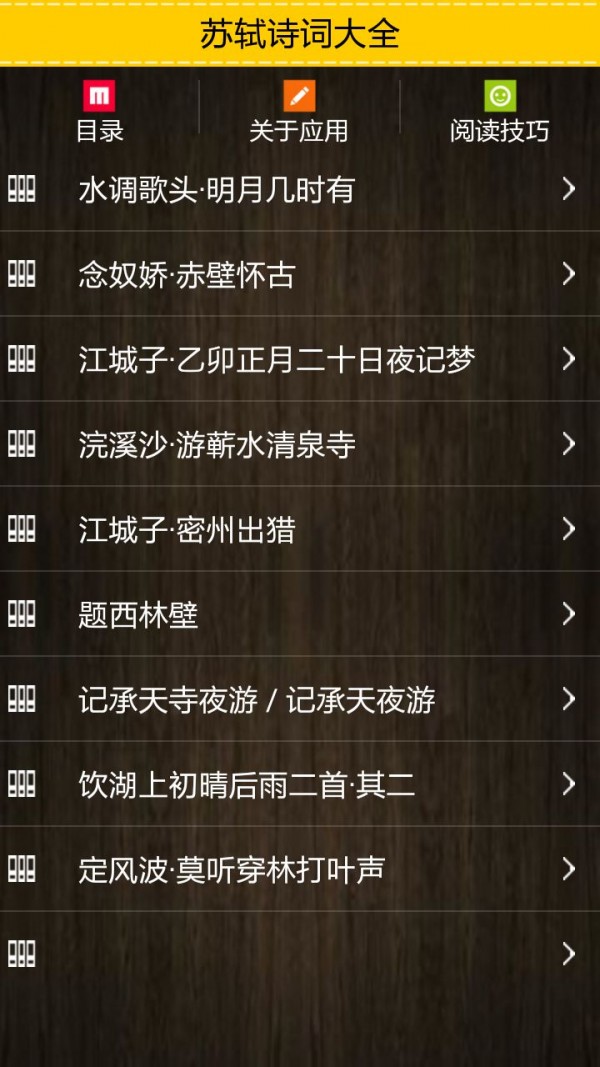Open the 阅读技巧 tab
Screen dimensions: 600x1067
click(x=499, y=111)
